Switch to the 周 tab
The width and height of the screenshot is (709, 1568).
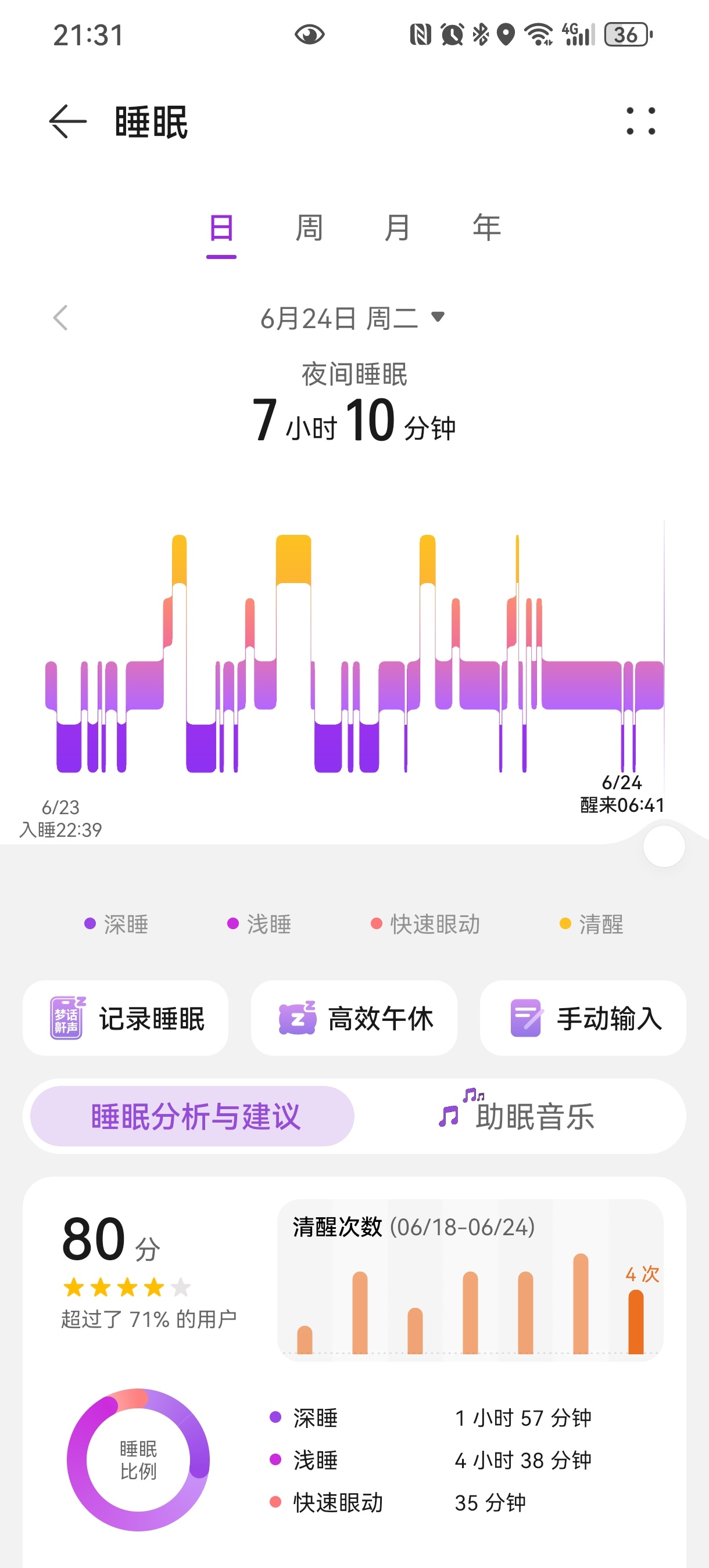tap(309, 229)
